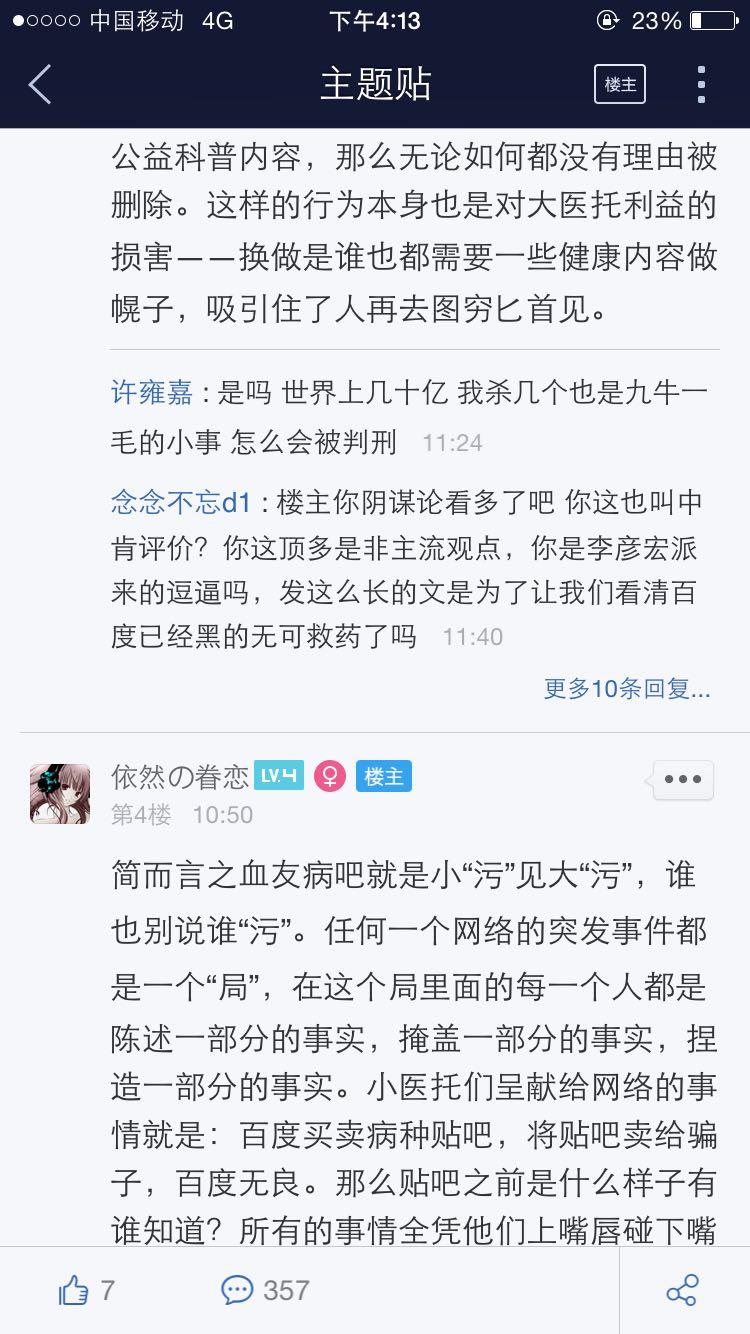Open the 357 comments
Viewport: 750px width, 1334px height.
[x=265, y=1291]
